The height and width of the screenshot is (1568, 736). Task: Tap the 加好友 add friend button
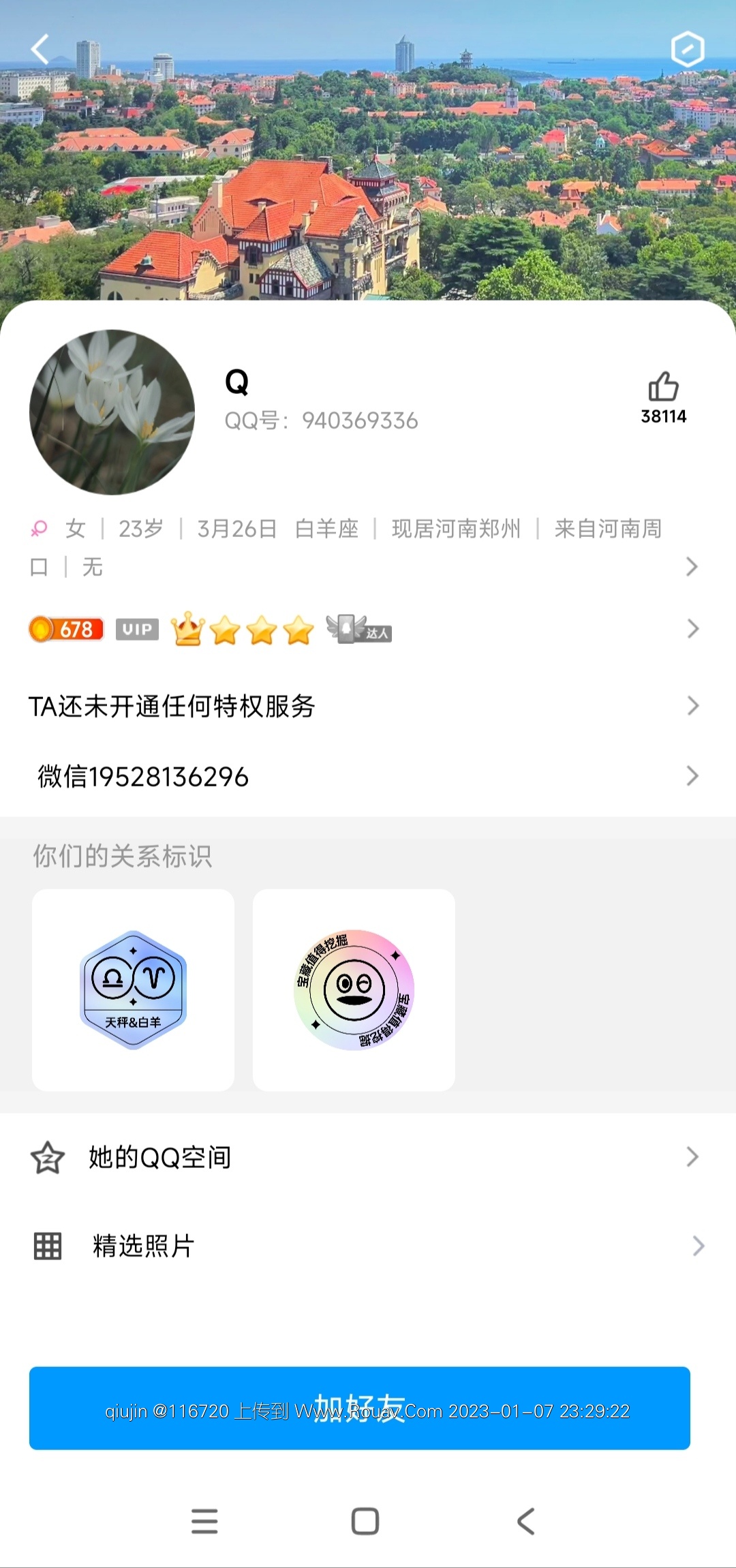pyautogui.click(x=360, y=1408)
